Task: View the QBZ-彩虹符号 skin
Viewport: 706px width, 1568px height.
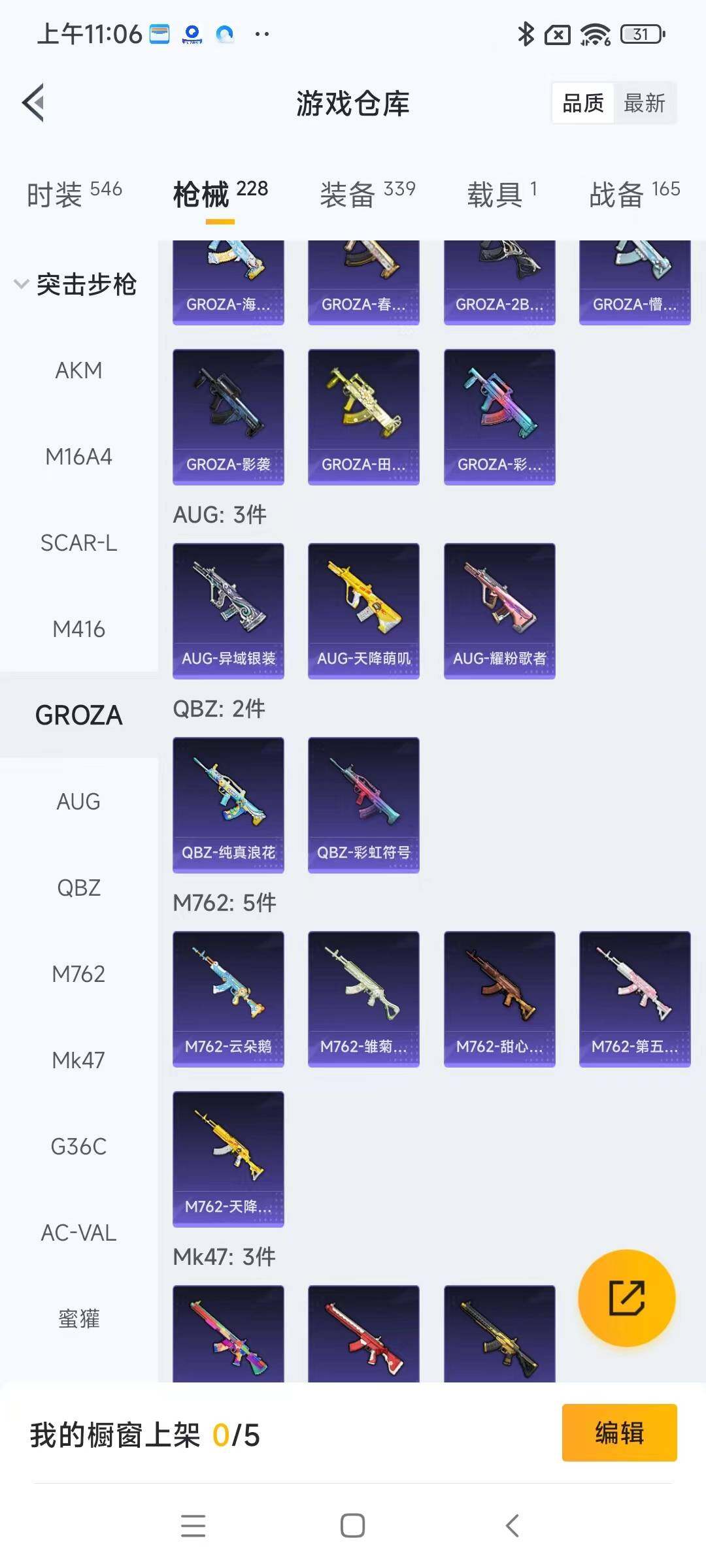Action: point(363,805)
